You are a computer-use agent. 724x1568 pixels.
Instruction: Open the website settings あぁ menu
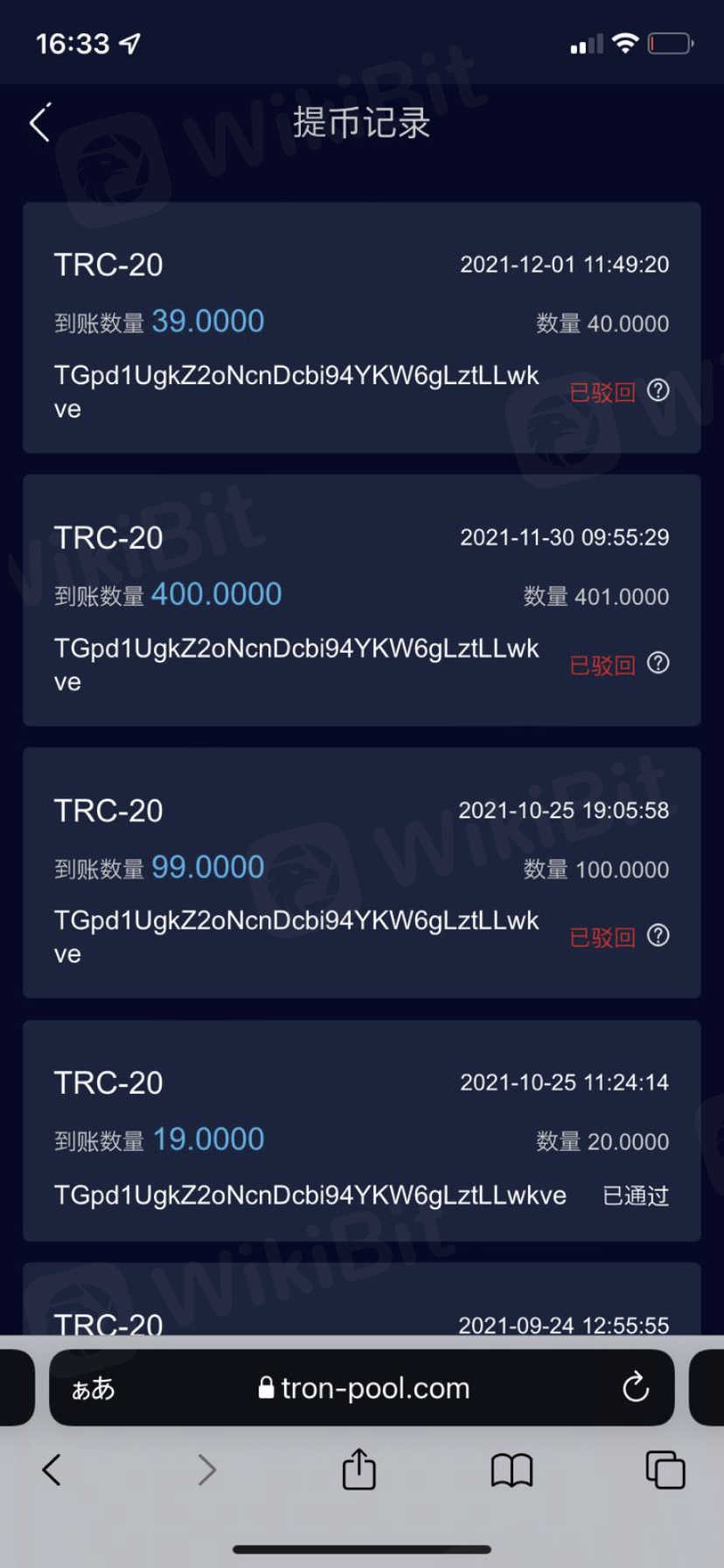click(93, 1388)
